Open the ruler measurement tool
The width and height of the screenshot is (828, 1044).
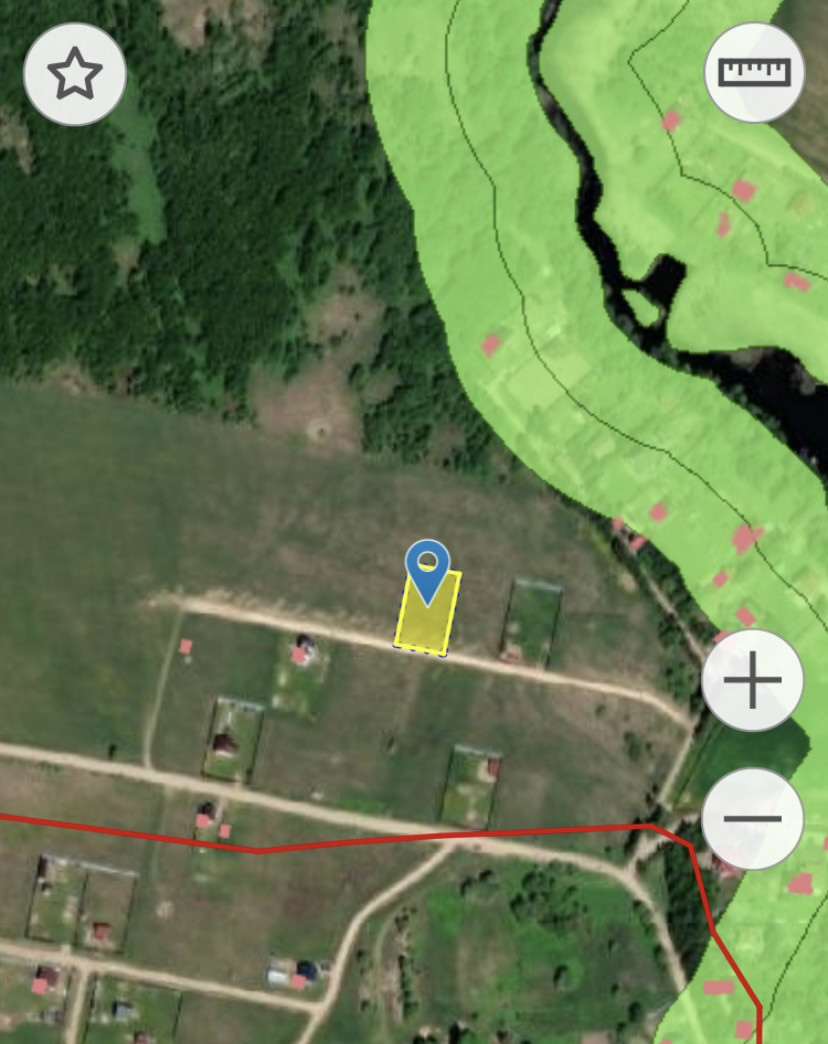(755, 72)
